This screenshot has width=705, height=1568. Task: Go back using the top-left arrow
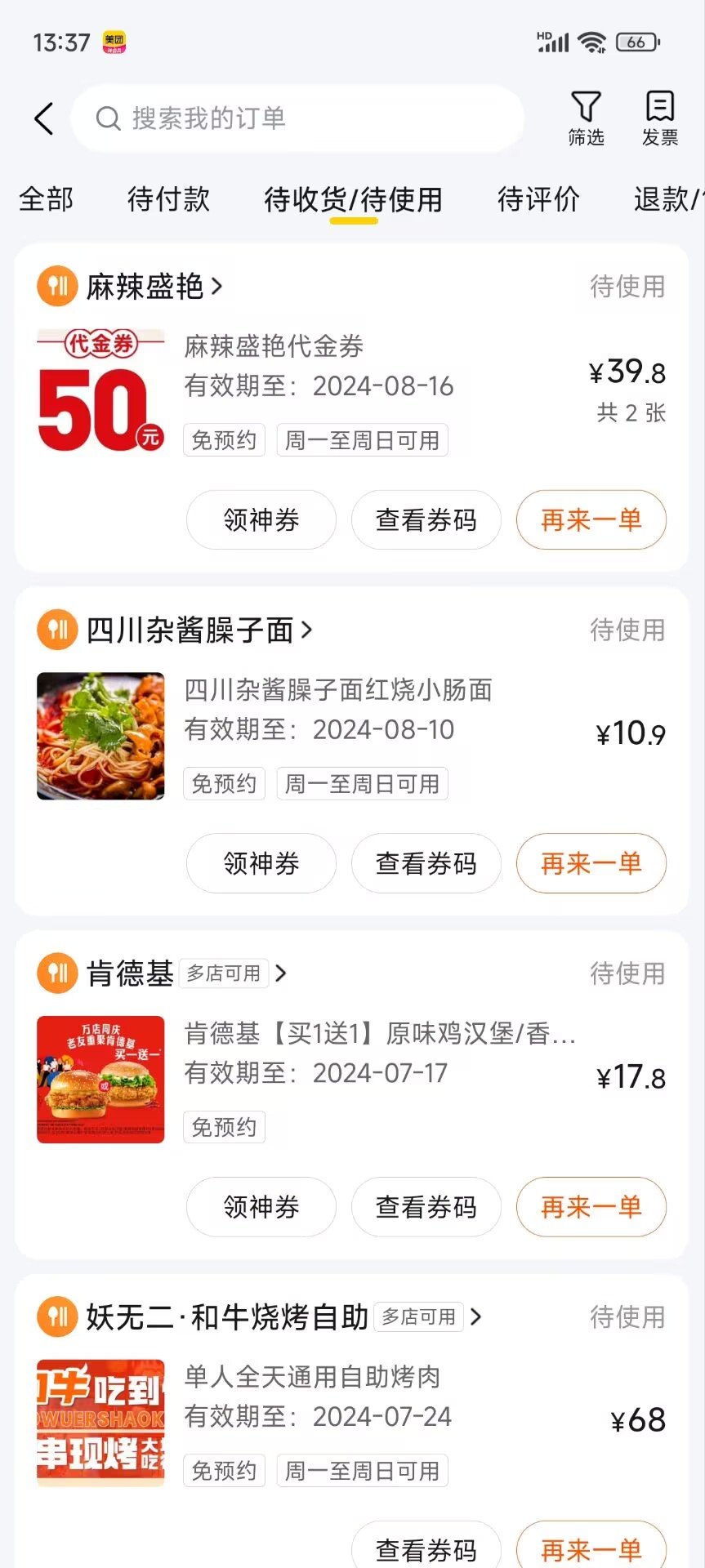[44, 118]
